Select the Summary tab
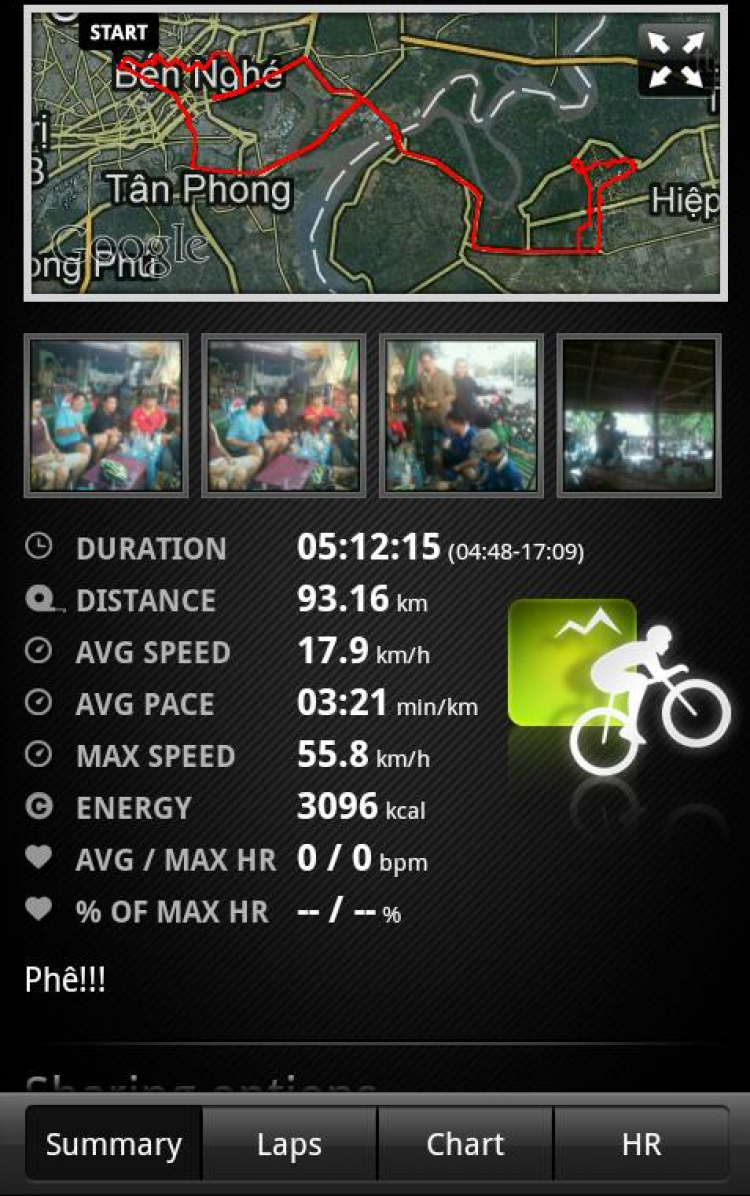 pyautogui.click(x=114, y=1143)
